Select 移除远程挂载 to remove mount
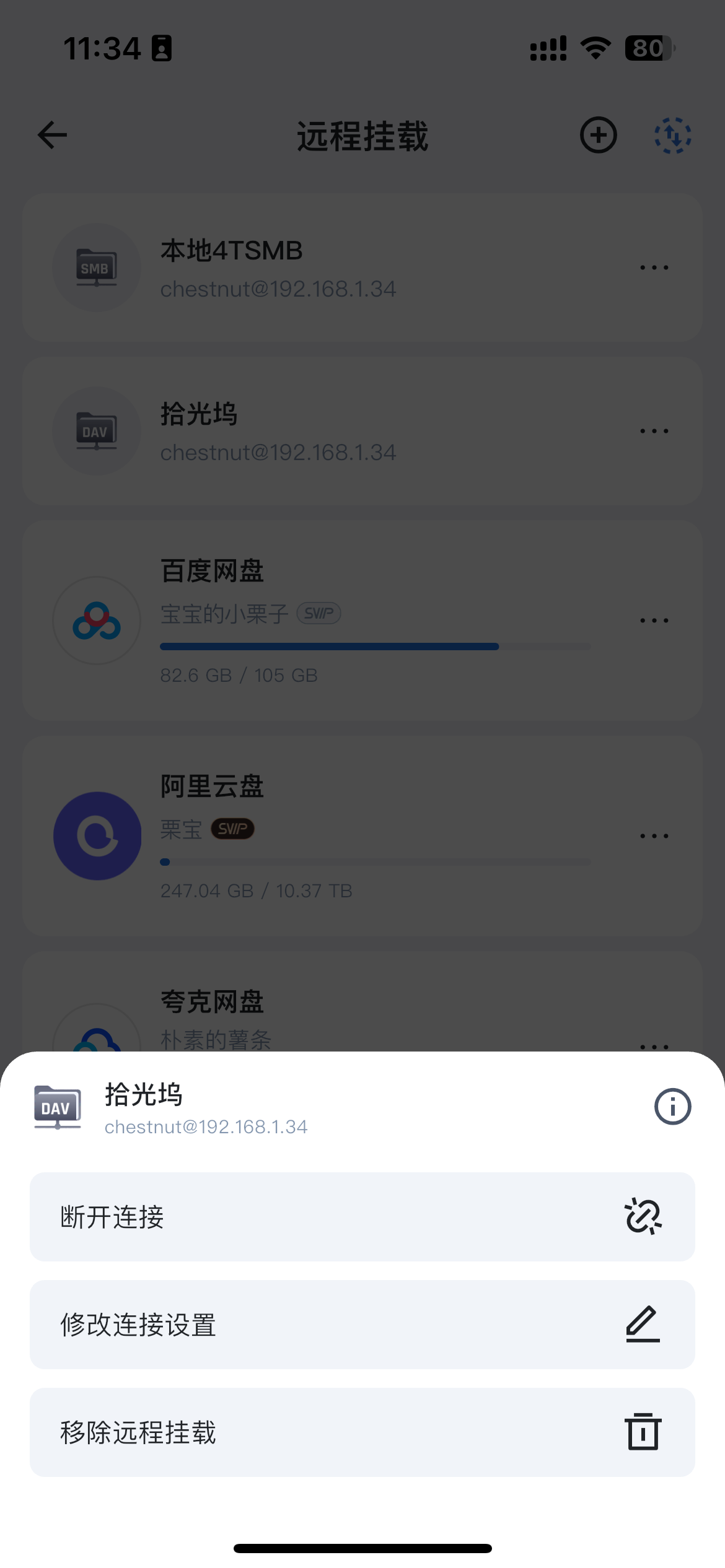This screenshot has height=1568, width=725. 362,1432
